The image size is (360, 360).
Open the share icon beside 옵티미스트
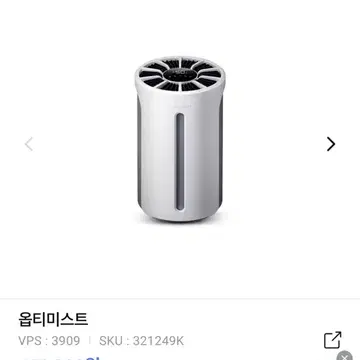333,340
